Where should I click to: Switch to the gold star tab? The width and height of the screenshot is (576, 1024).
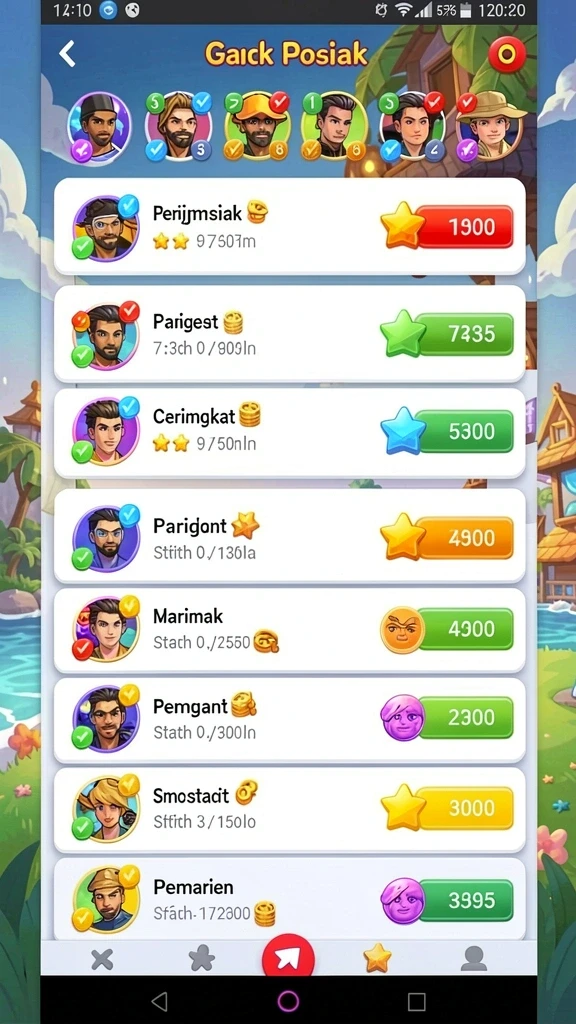tap(377, 958)
